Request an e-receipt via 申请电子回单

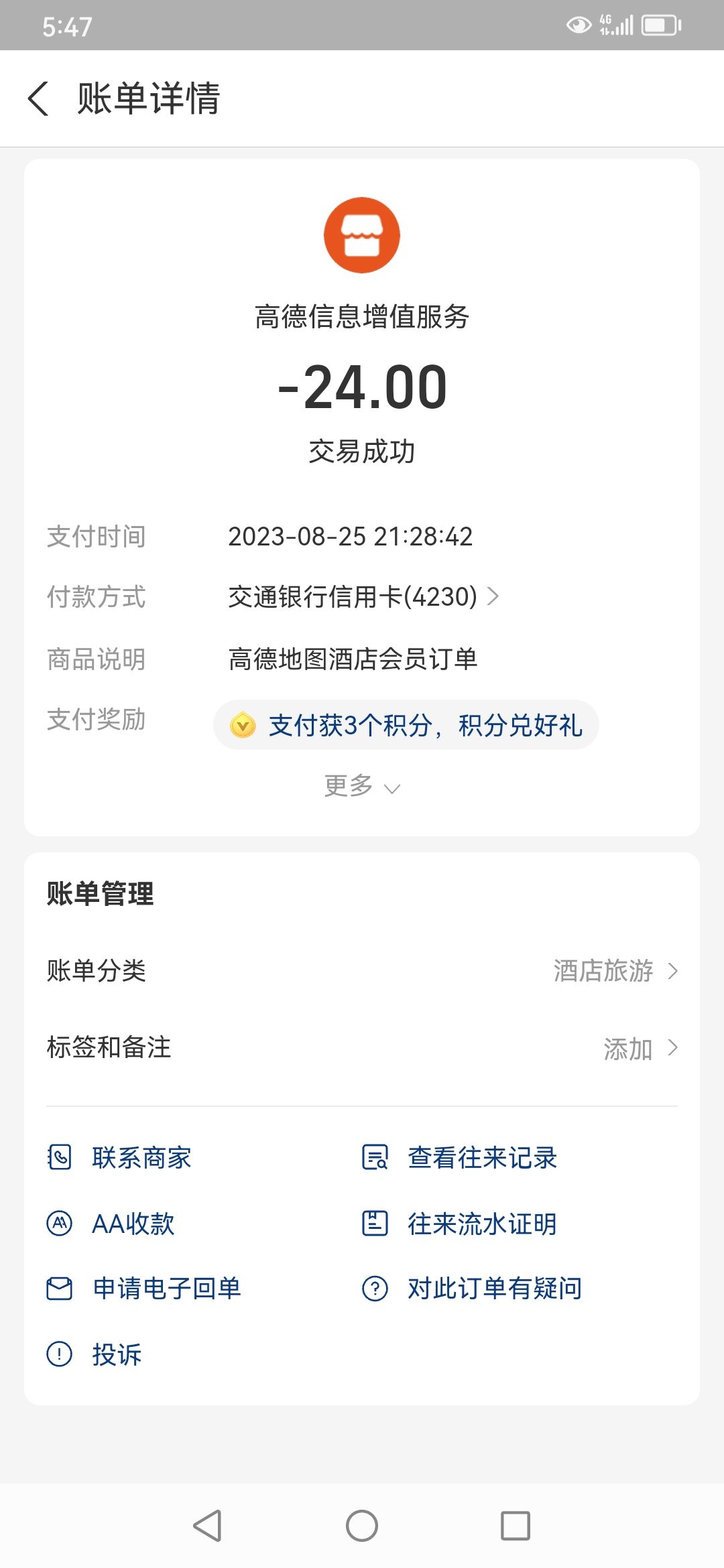pos(144,1288)
